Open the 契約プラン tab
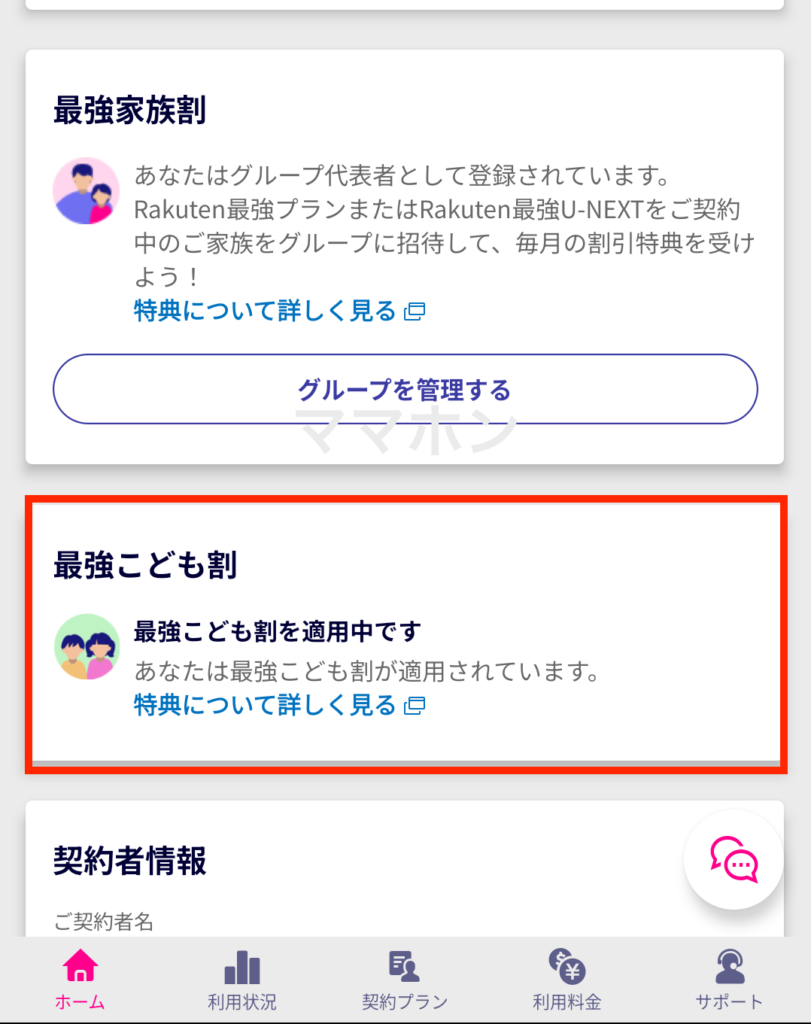Viewport: 811px width, 1024px height. (404, 980)
